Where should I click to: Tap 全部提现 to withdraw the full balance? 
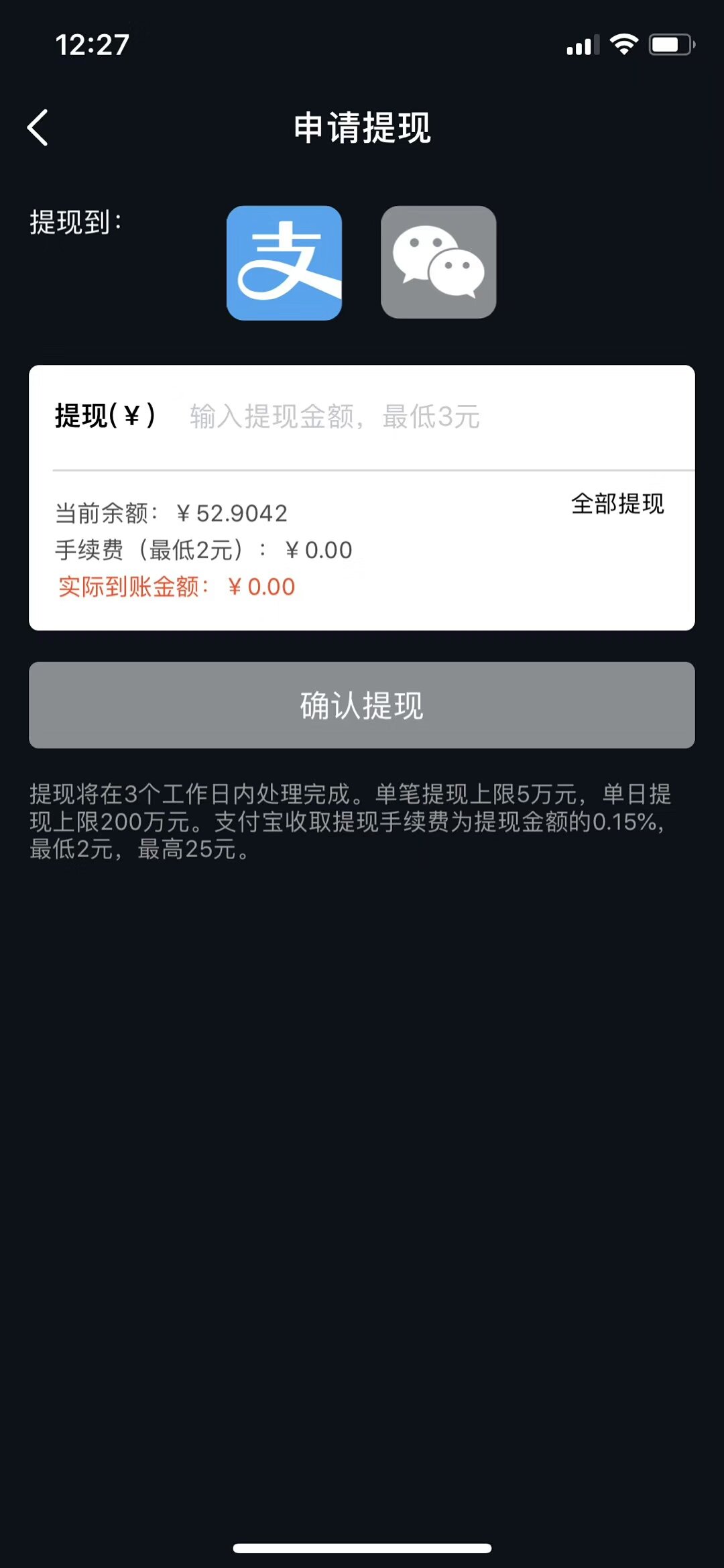click(x=617, y=504)
